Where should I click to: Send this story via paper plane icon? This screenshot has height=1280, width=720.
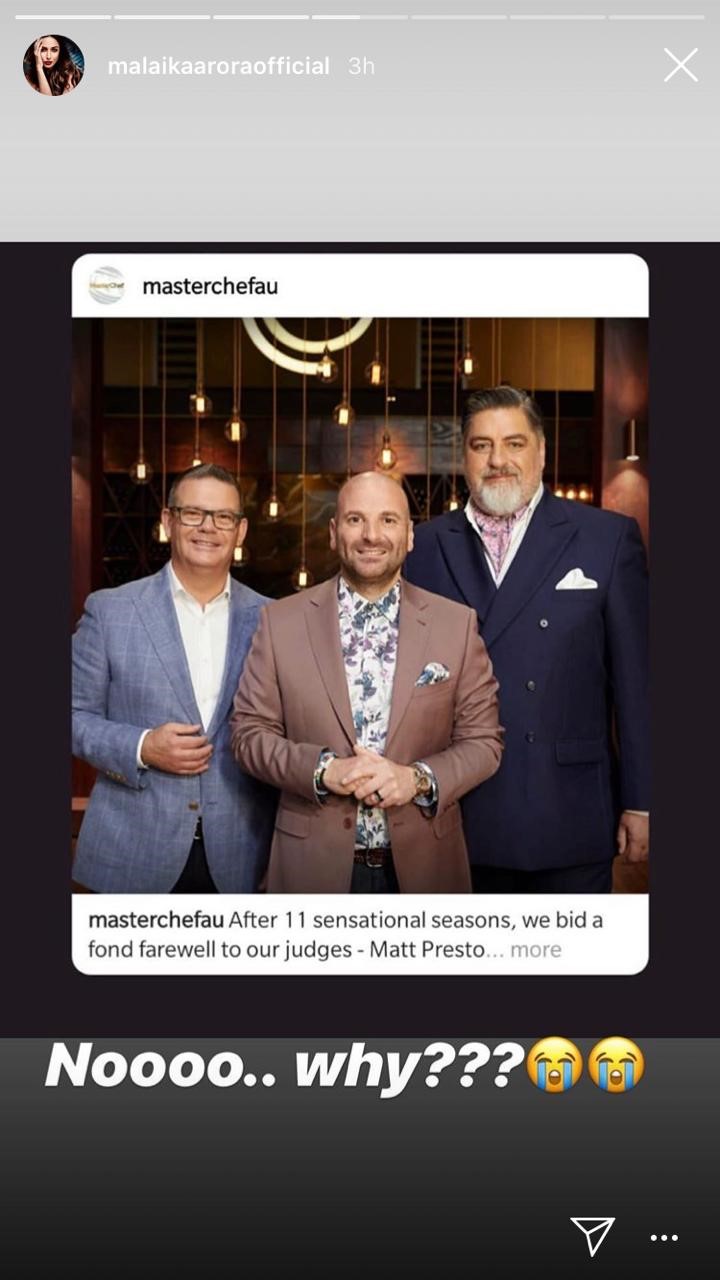(592, 1237)
